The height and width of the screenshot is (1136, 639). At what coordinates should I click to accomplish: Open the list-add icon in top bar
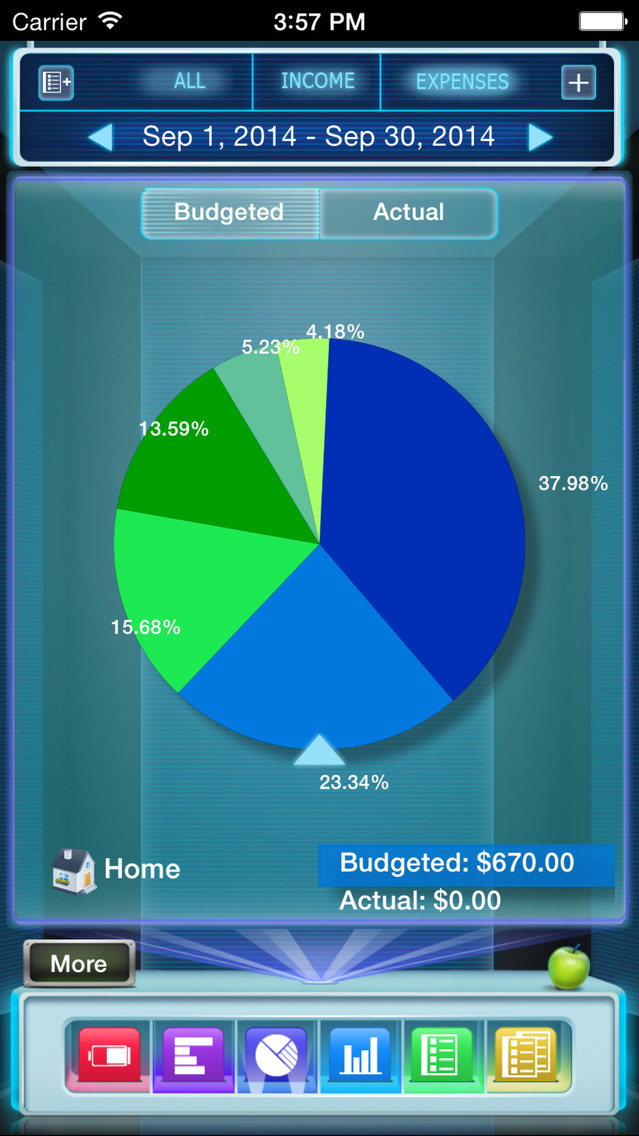(x=56, y=82)
